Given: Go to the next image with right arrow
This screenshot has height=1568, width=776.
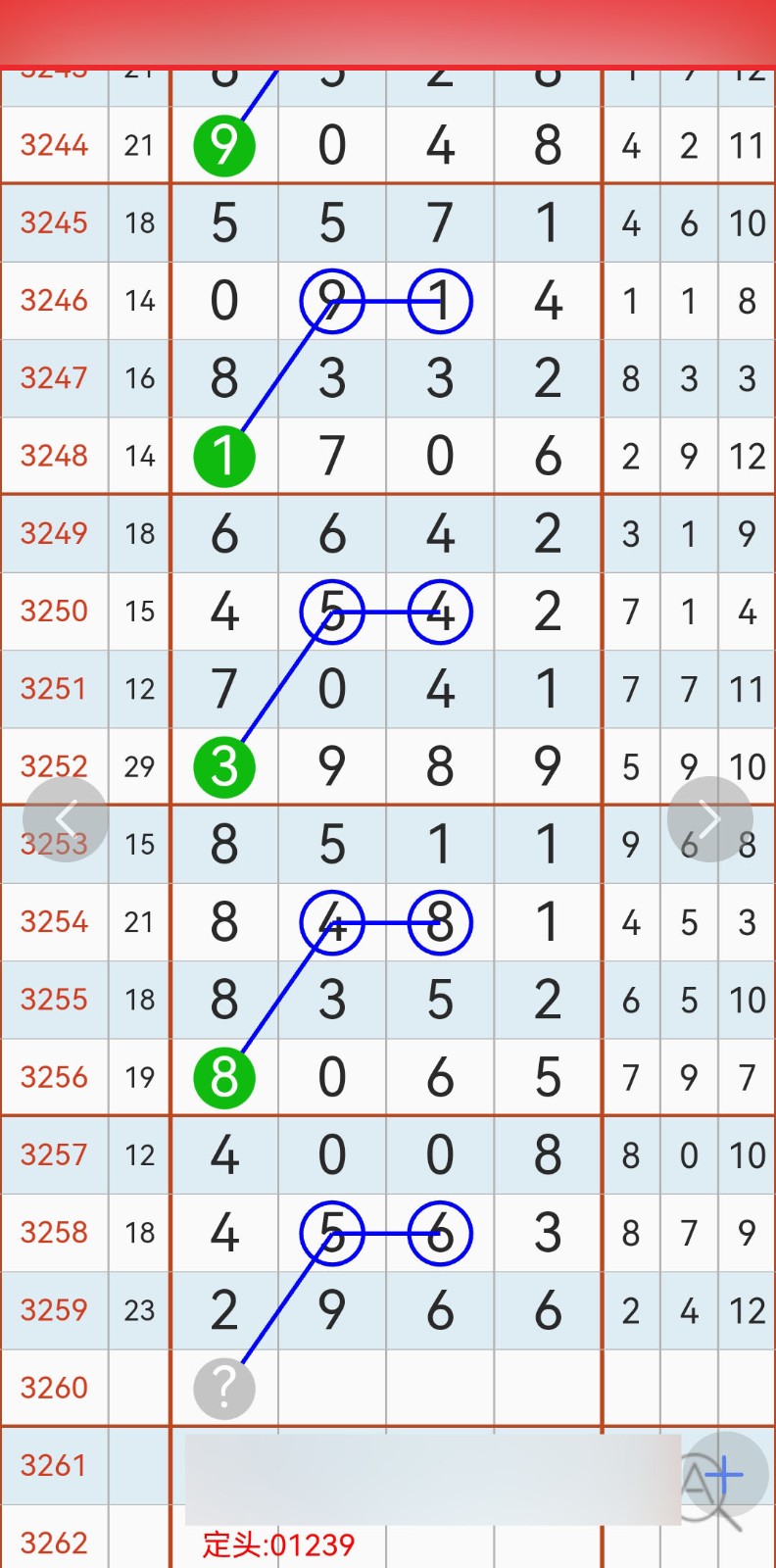Looking at the screenshot, I should [x=709, y=819].
